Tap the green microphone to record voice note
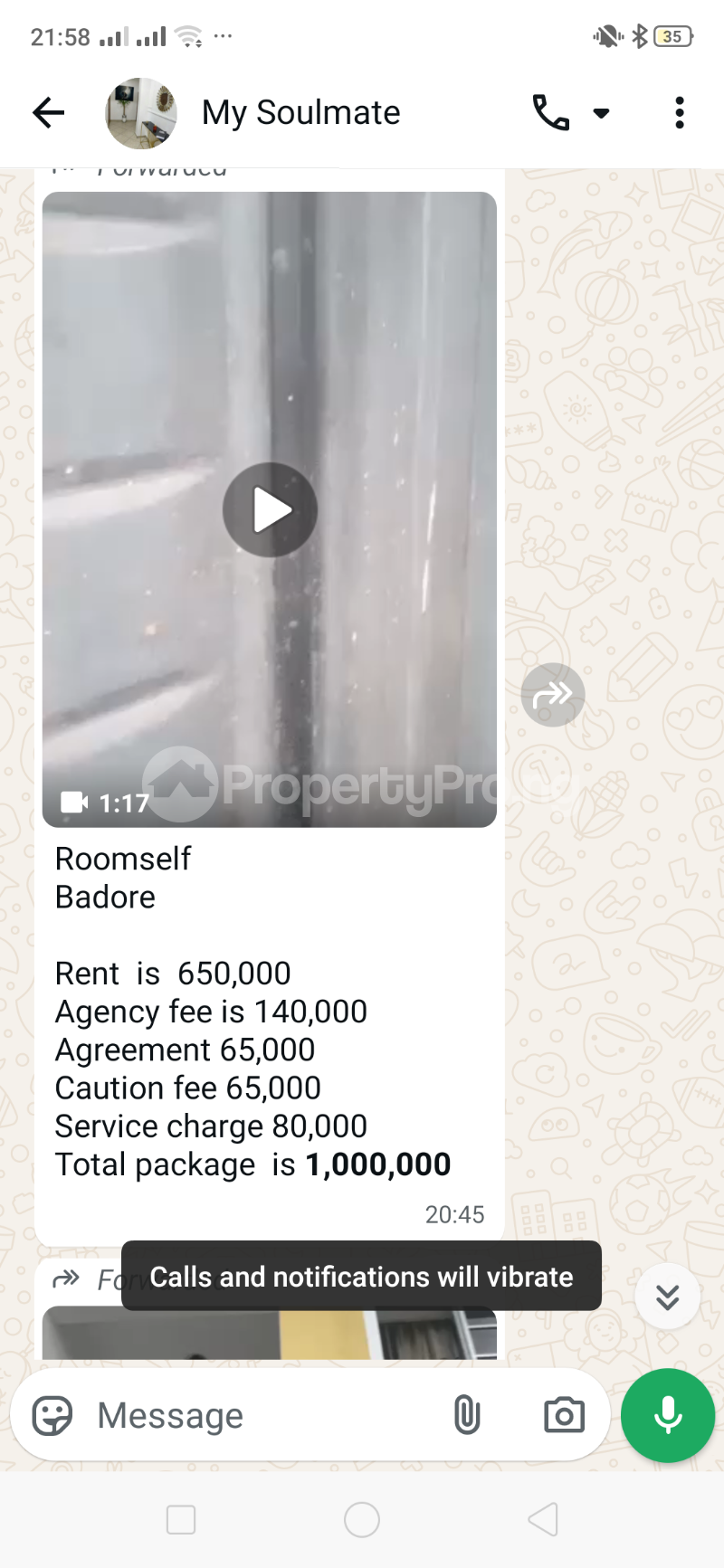The width and height of the screenshot is (724, 1568). 667,1414
